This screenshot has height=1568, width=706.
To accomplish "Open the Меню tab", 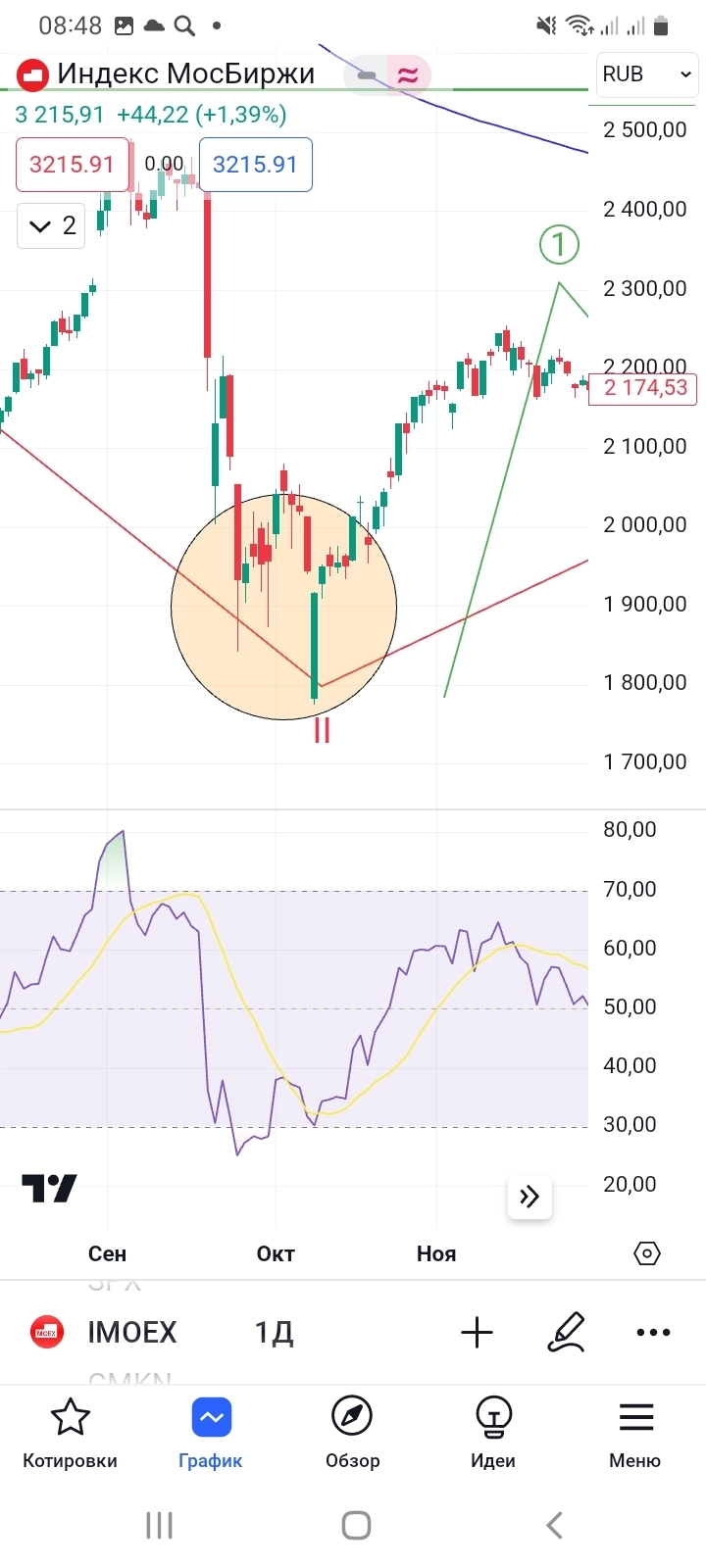I will click(x=635, y=1434).
